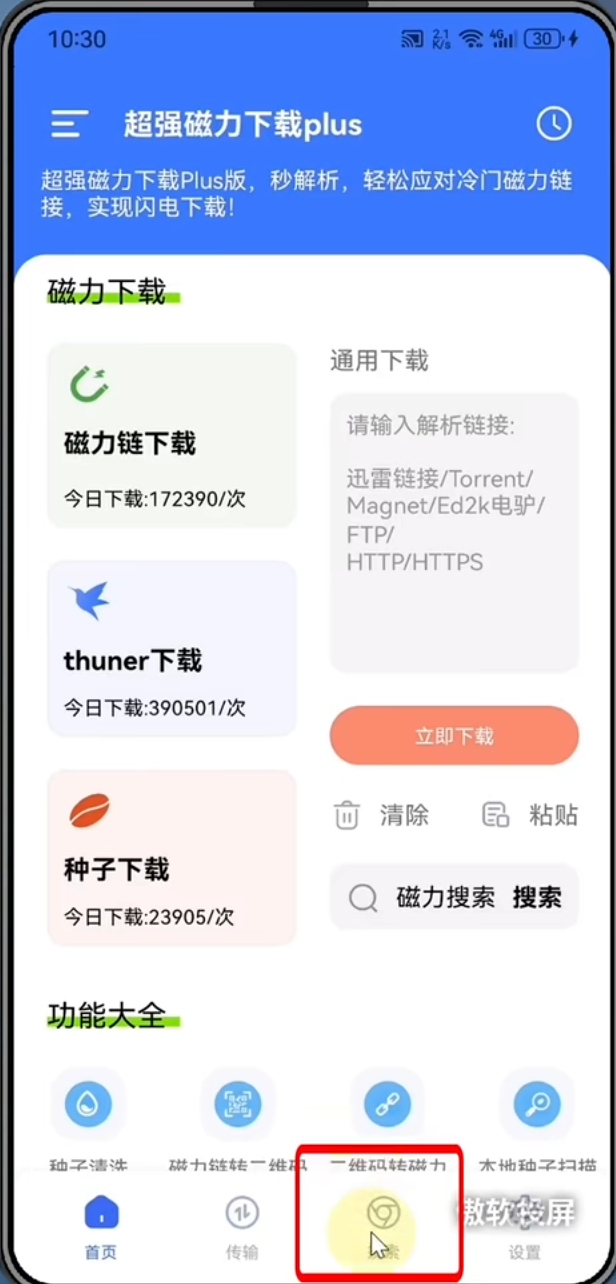Open the 磁力链转二维码 tool
The width and height of the screenshot is (616, 1284).
click(238, 1105)
